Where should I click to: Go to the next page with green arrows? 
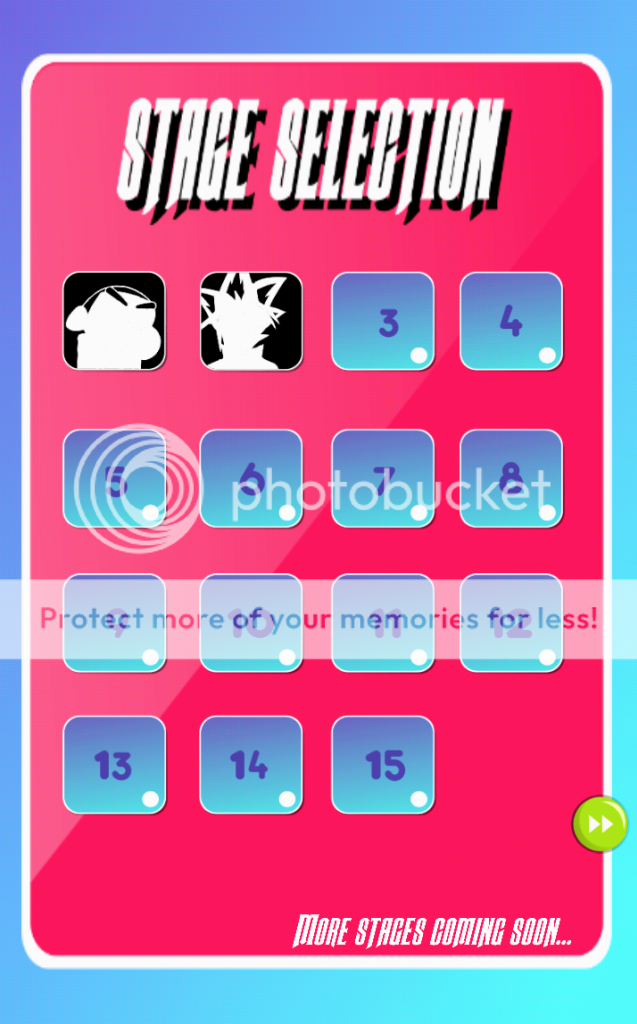pyautogui.click(x=599, y=824)
